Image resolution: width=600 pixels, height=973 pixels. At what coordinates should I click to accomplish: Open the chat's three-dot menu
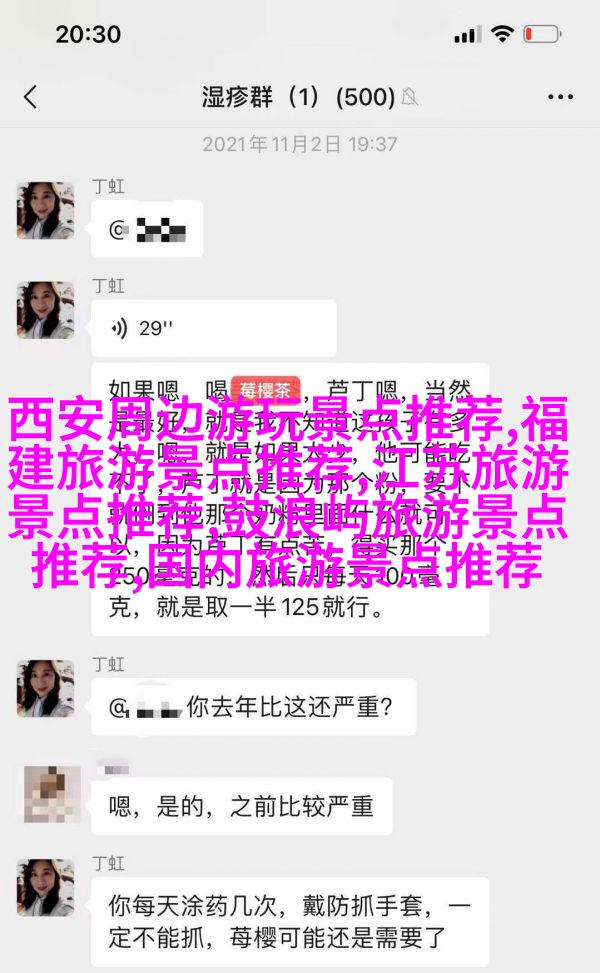click(x=560, y=97)
